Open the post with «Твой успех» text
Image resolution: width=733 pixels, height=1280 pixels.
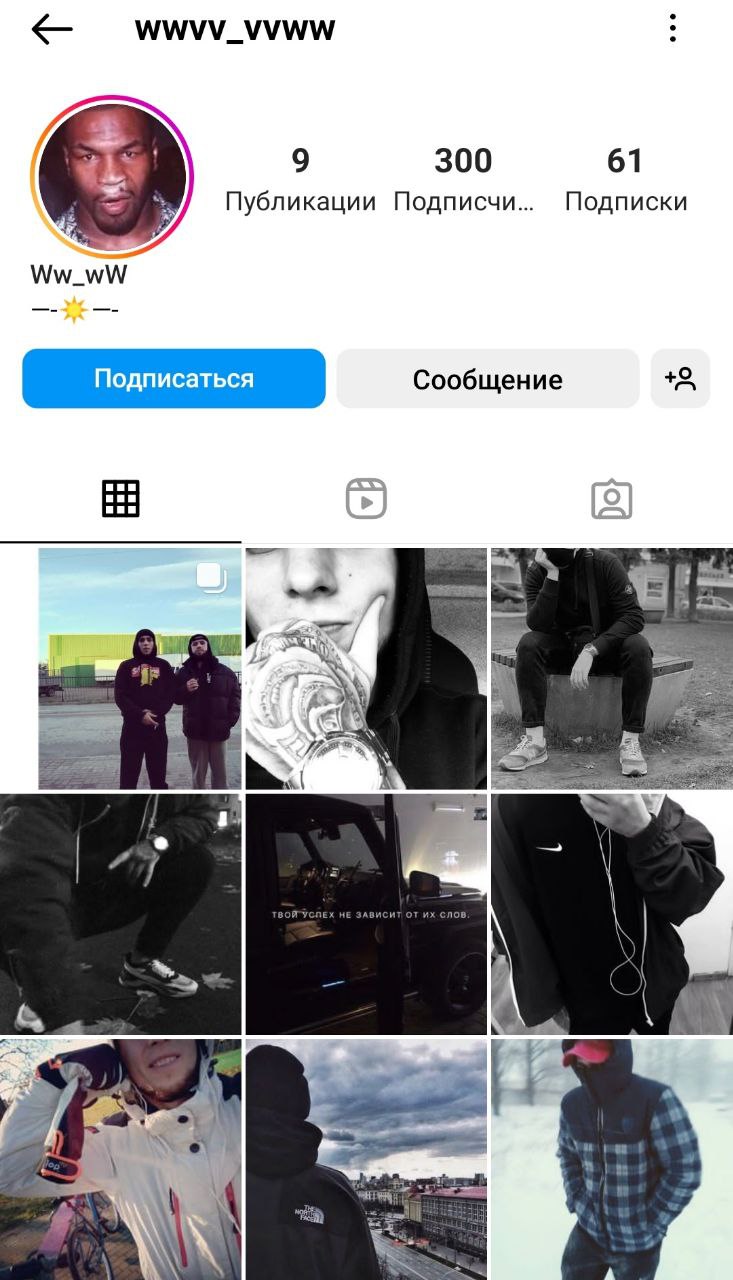coord(366,914)
